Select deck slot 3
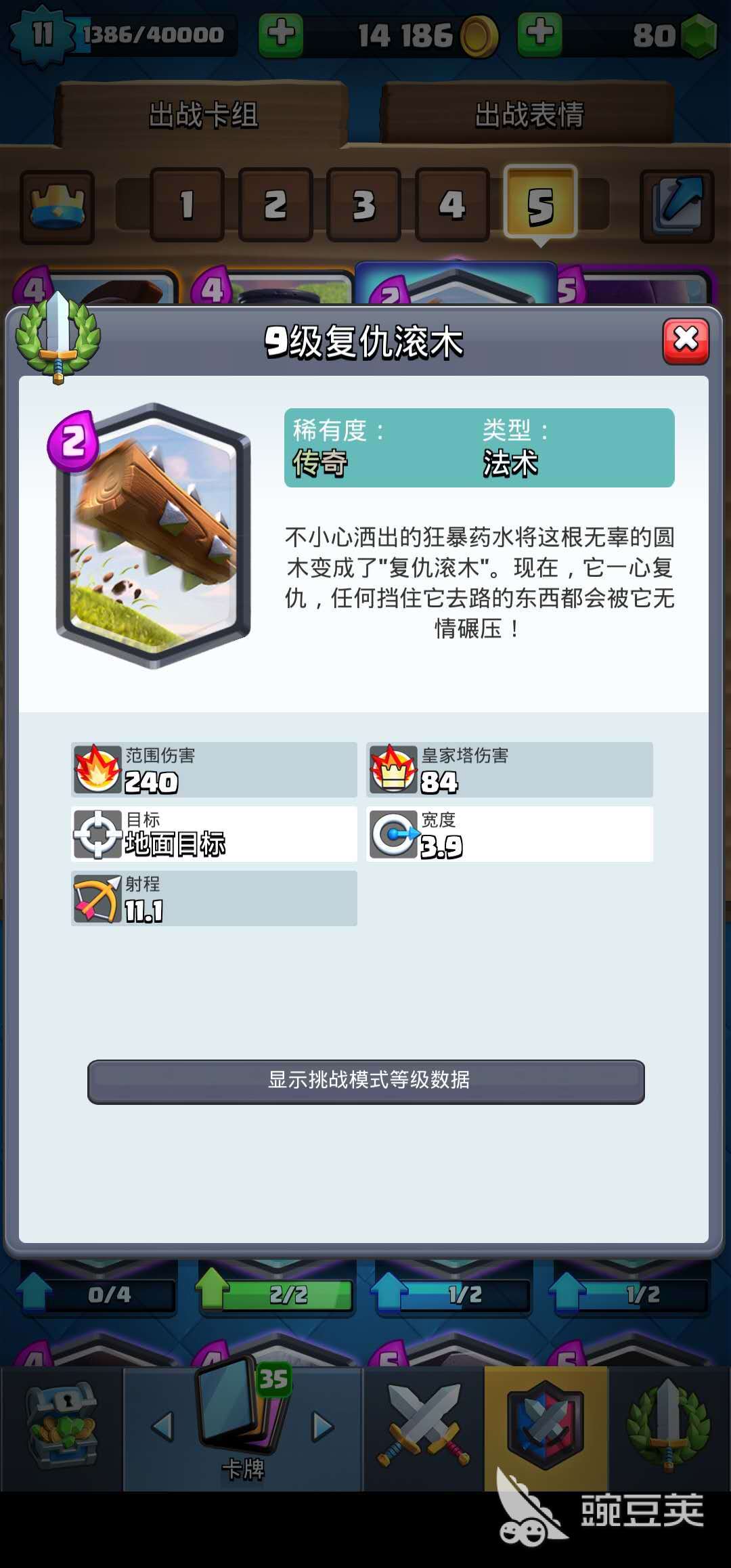This screenshot has width=731, height=1568. point(363,204)
